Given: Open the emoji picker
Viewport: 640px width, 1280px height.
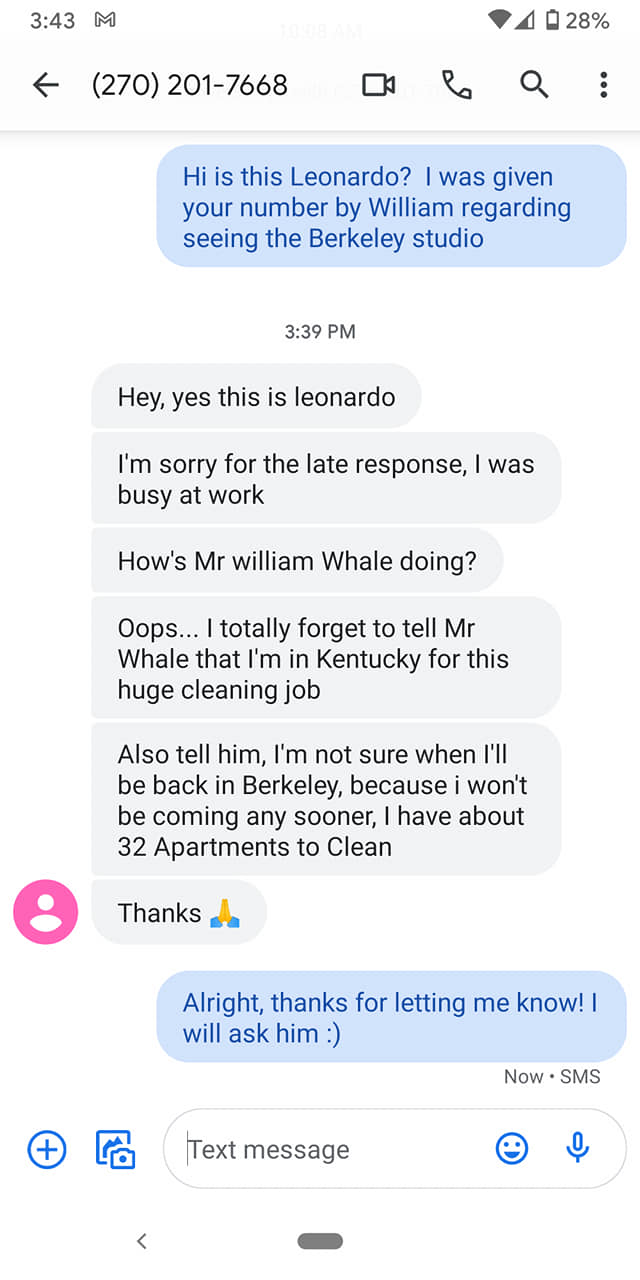Looking at the screenshot, I should (x=512, y=1149).
